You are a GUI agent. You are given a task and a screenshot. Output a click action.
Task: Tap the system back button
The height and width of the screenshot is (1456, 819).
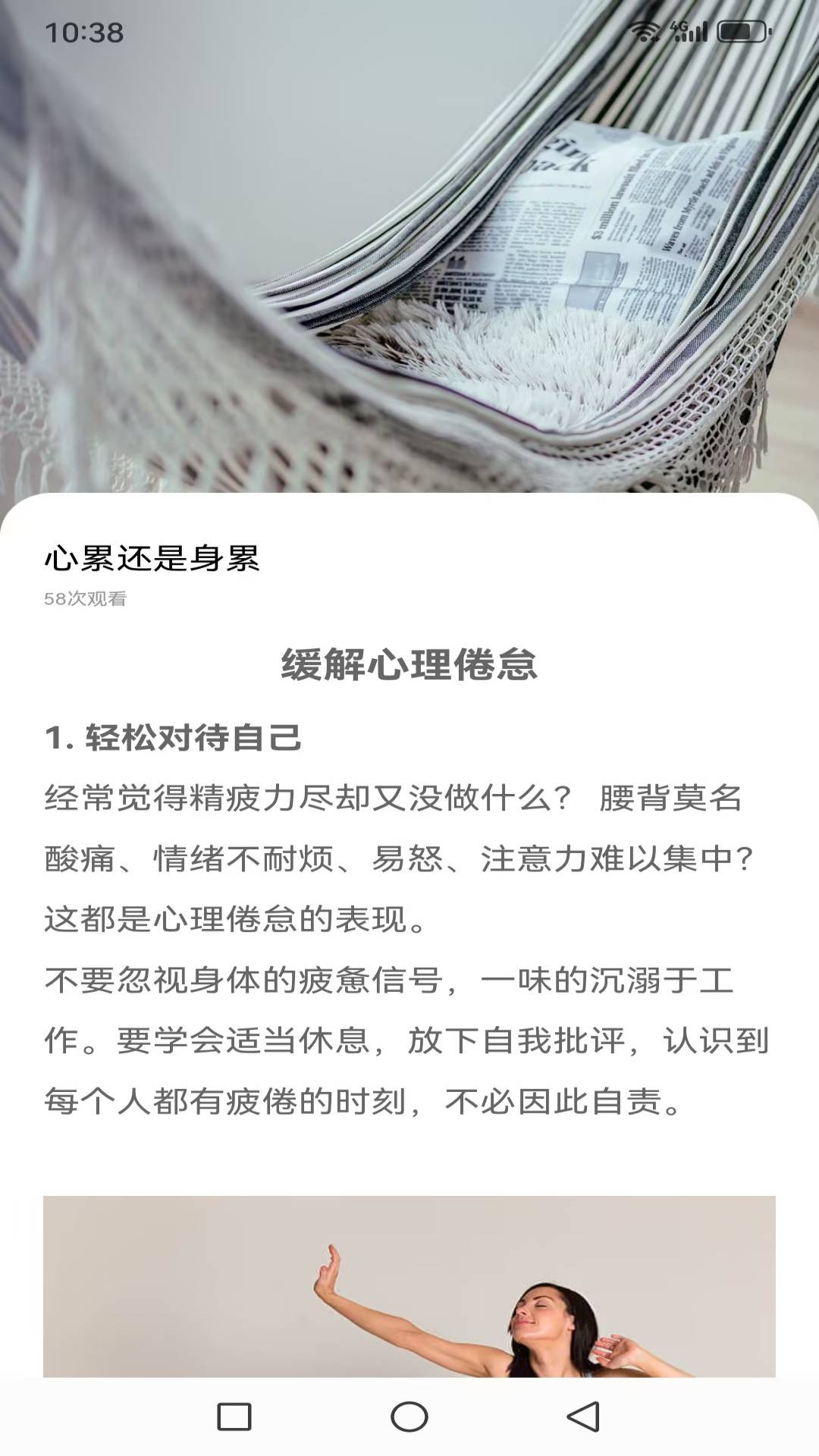[x=583, y=1416]
